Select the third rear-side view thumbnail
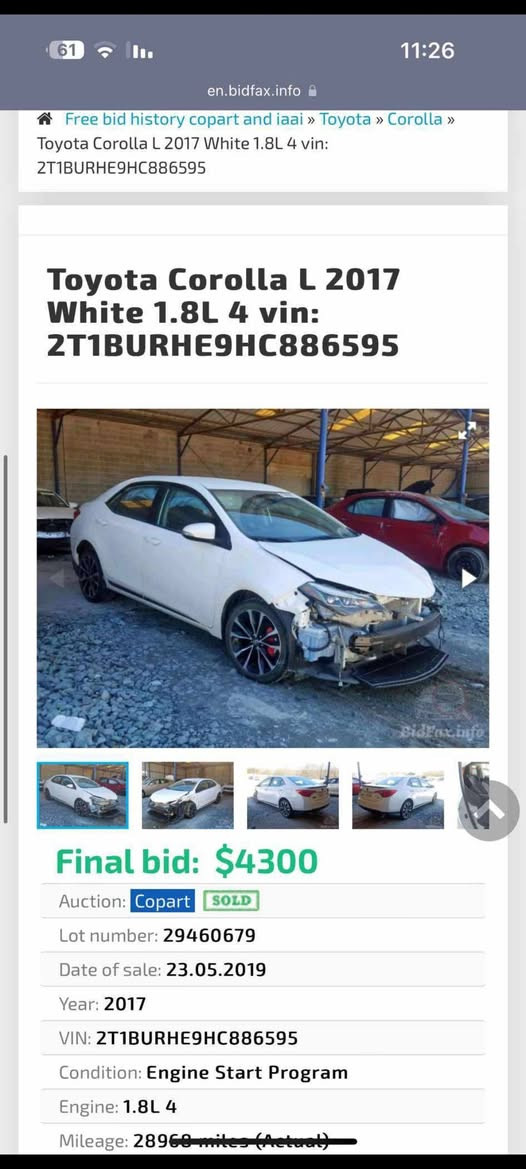This screenshot has height=1169, width=526. [x=293, y=795]
